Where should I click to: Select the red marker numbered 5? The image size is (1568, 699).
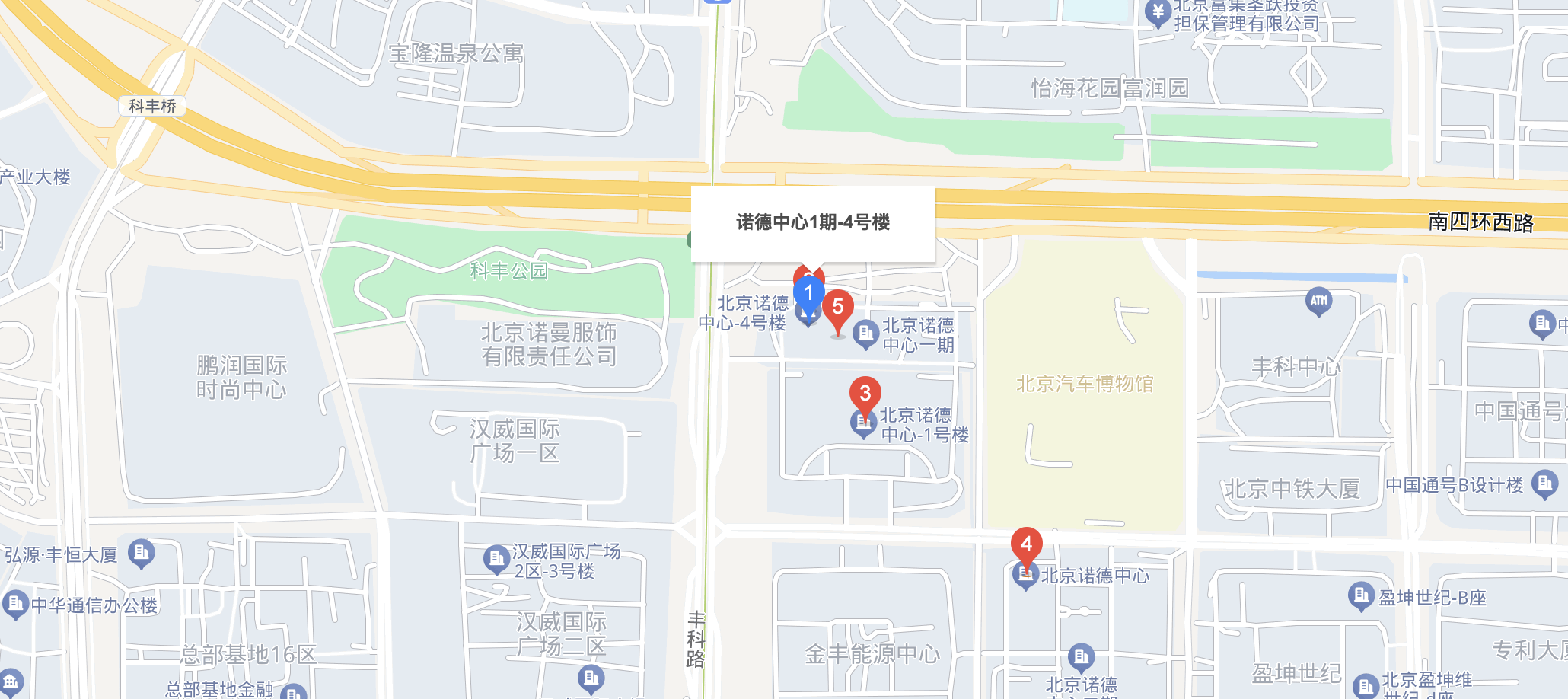point(837,308)
